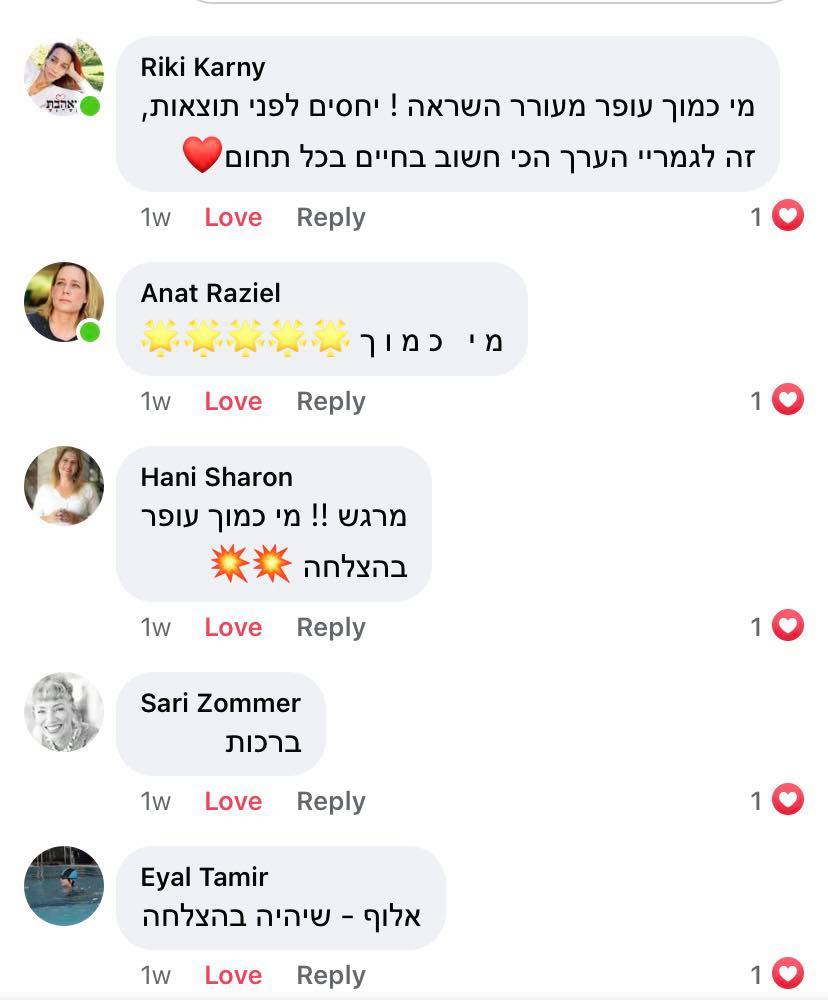
Task: Open Riki Karny's profile picture
Action: (x=64, y=78)
